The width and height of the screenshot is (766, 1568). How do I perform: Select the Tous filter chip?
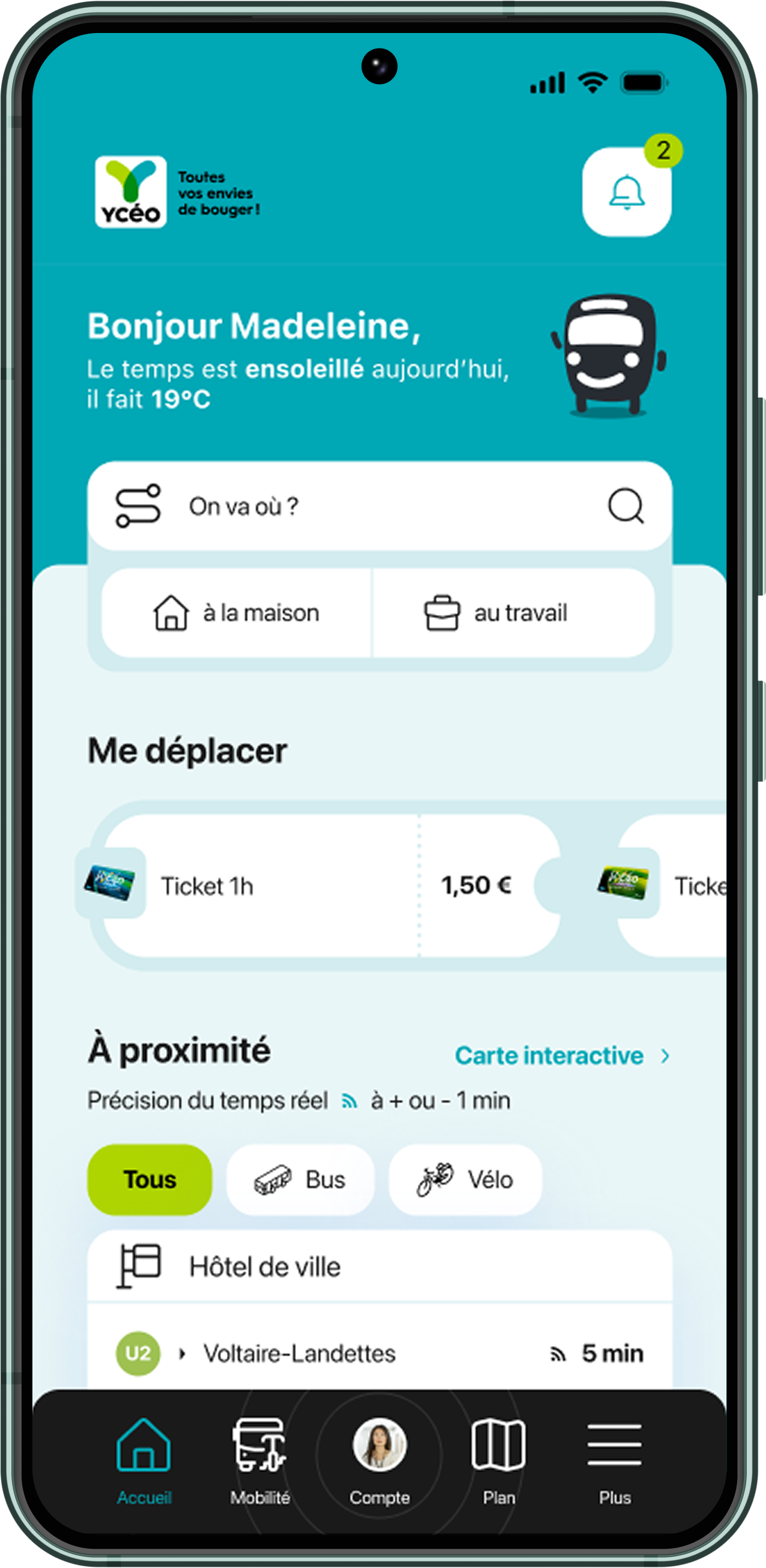pyautogui.click(x=150, y=1180)
